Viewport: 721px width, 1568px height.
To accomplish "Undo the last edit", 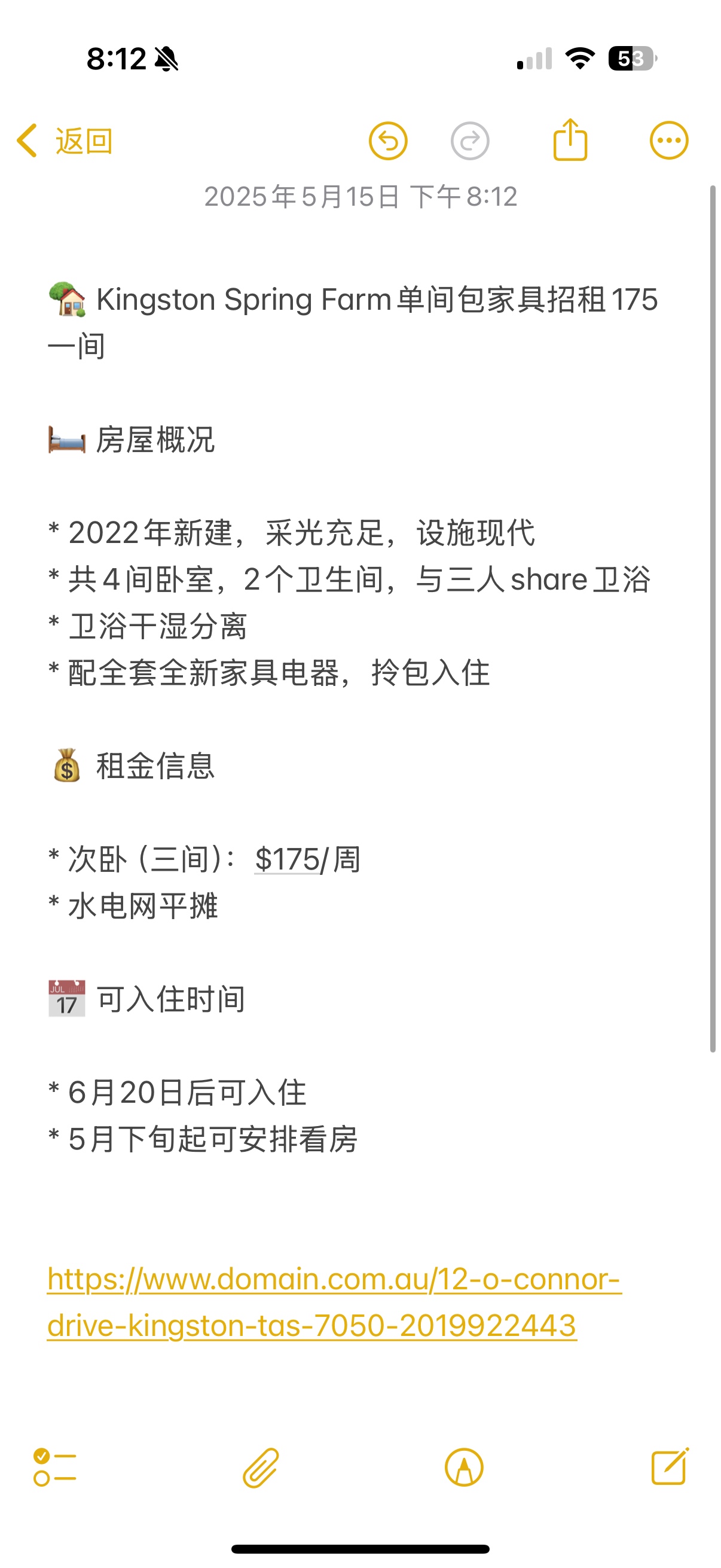I will click(387, 141).
